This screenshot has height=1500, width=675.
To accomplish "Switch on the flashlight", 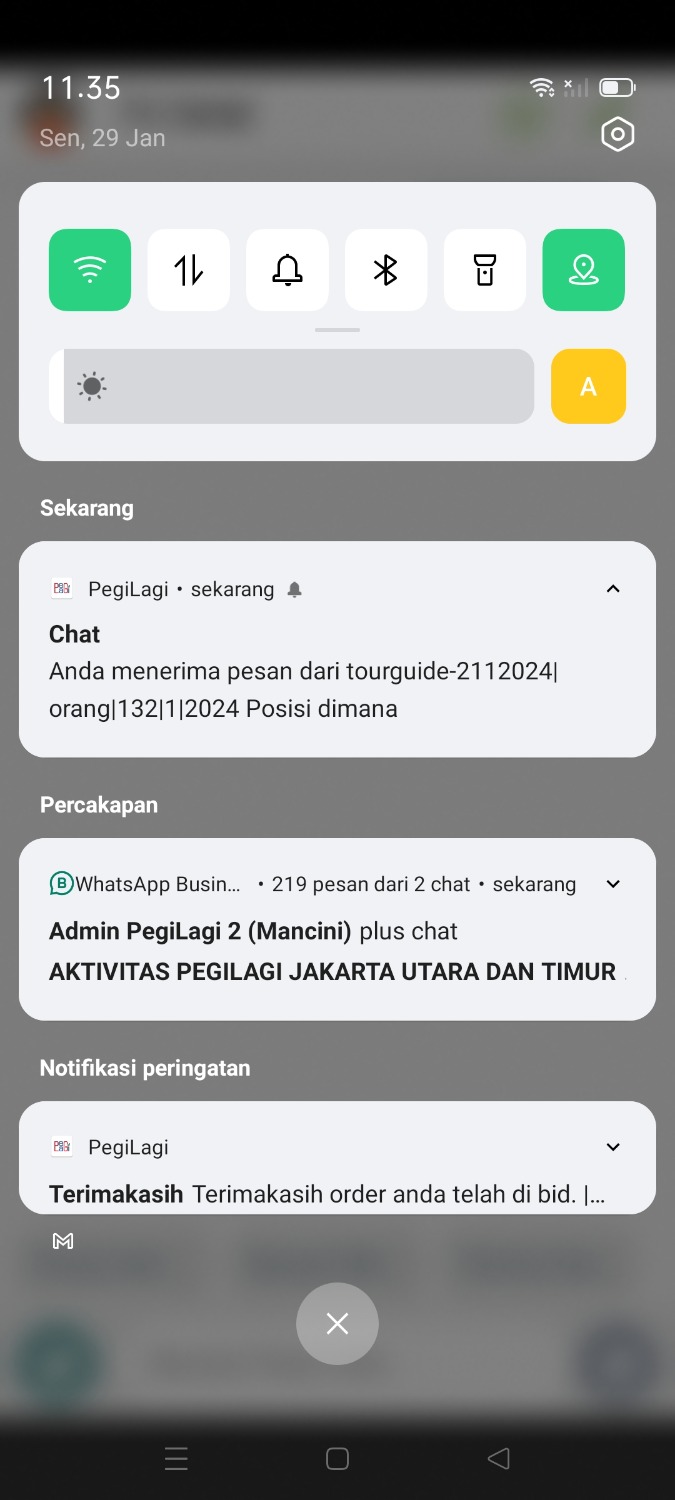I will point(485,270).
